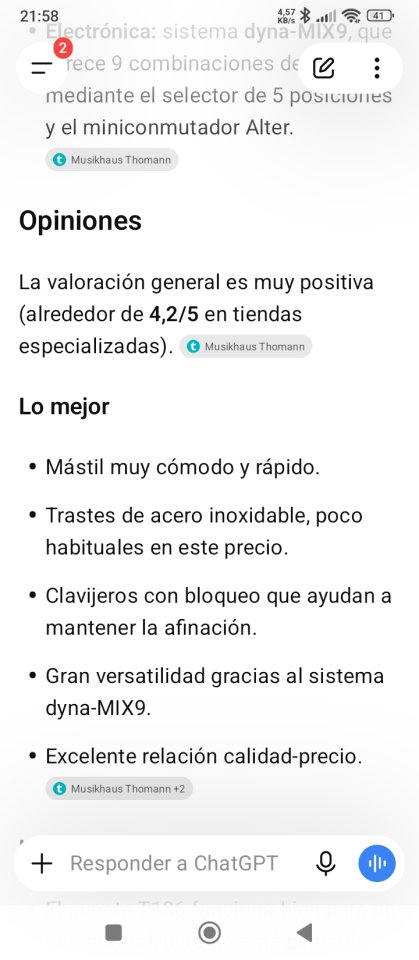The image size is (419, 960).
Task: Launch voice mode with blue waveform button
Action: point(377,863)
